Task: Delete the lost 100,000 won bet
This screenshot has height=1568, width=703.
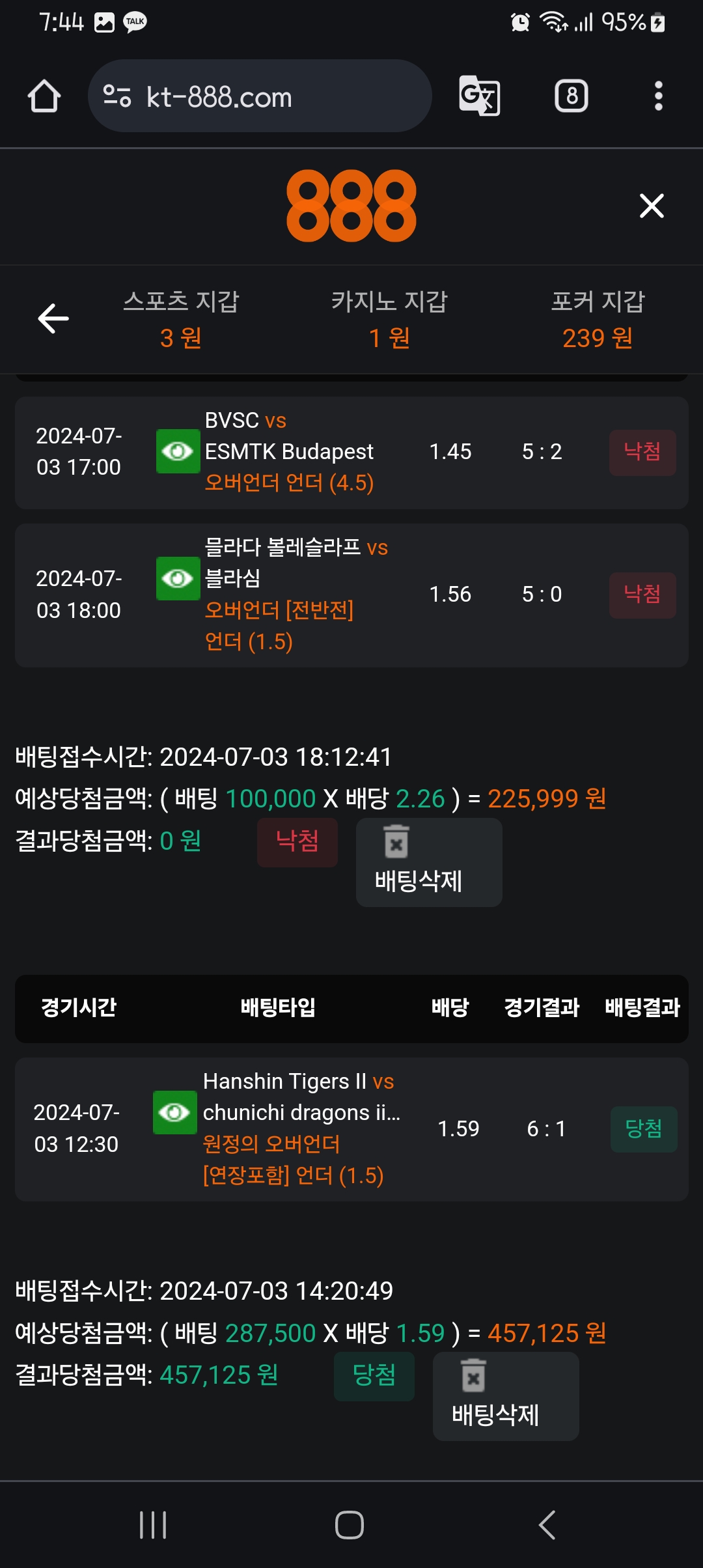Action: [x=428, y=862]
